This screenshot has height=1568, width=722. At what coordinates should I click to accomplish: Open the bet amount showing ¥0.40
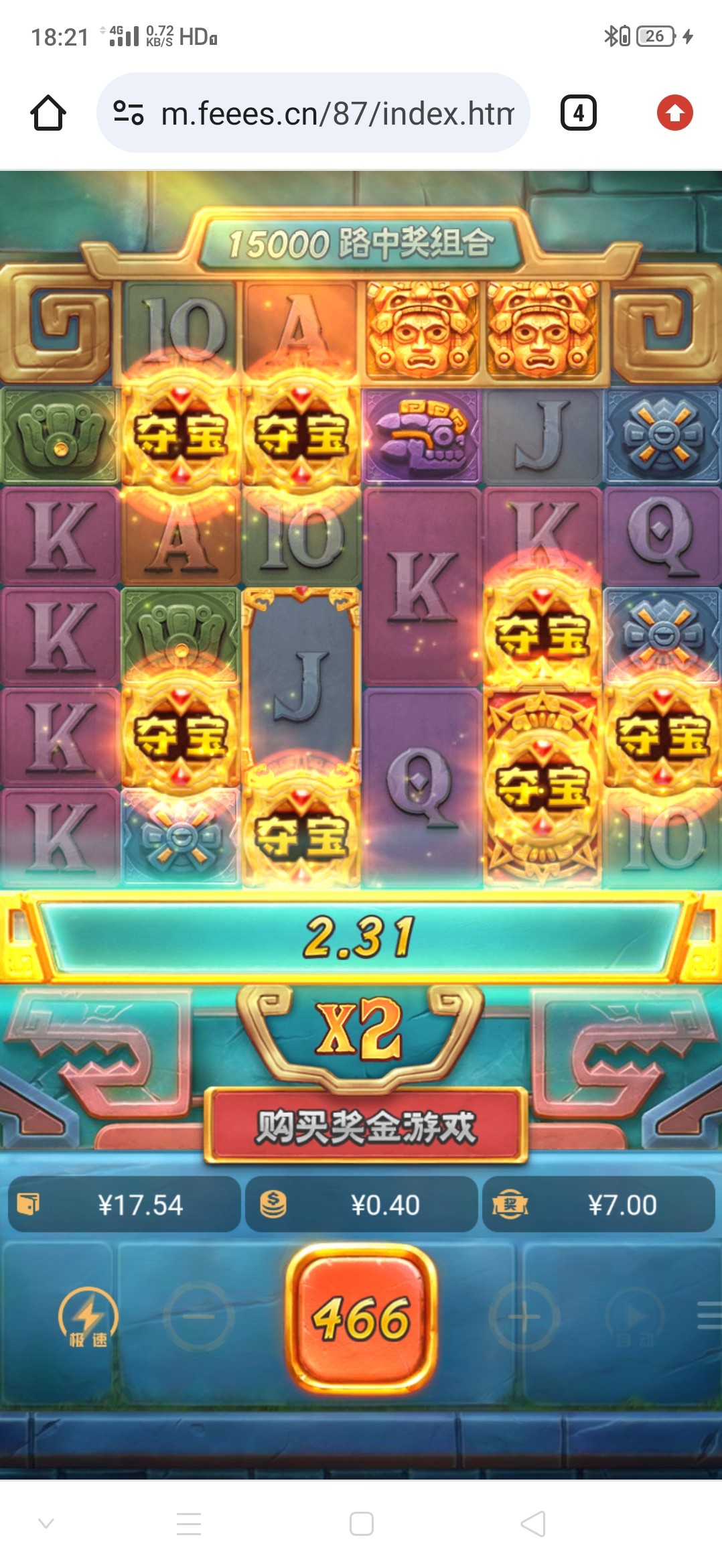pos(362,1205)
